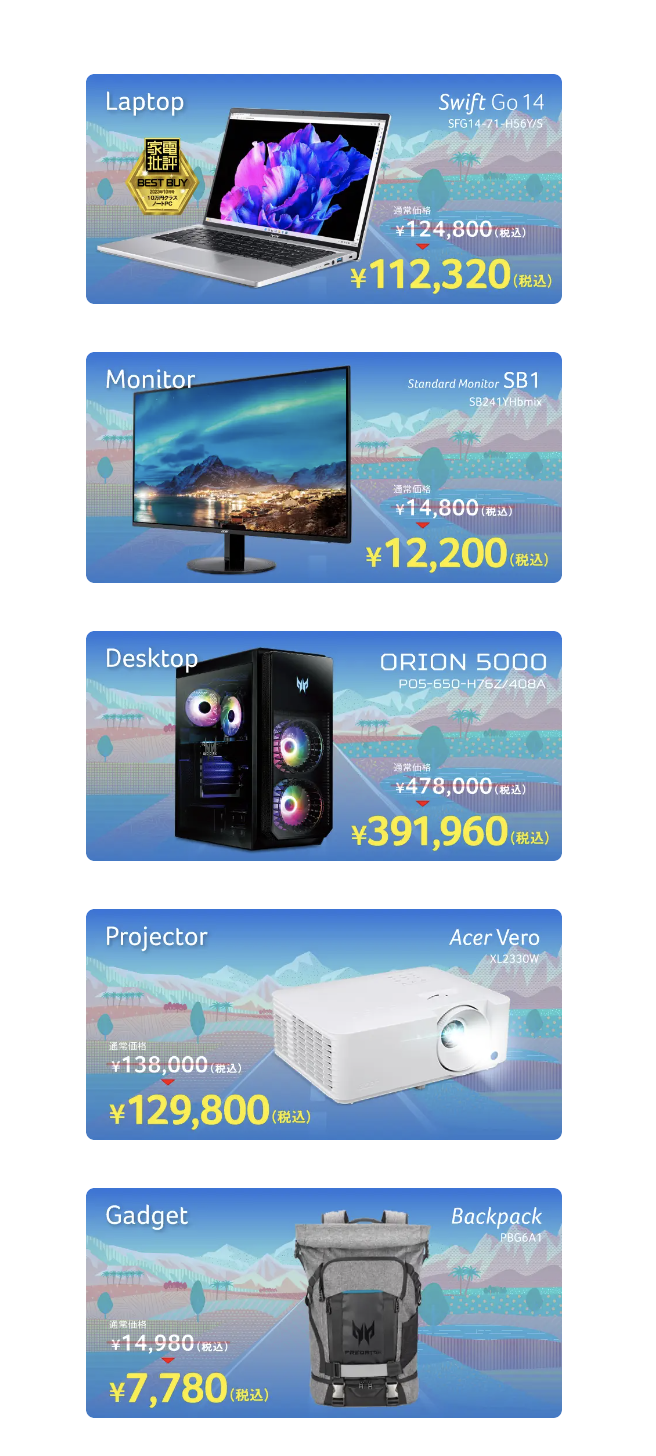The image size is (656, 1456).
Task: Select the ORION 5000 desktop card
Action: (x=323, y=746)
